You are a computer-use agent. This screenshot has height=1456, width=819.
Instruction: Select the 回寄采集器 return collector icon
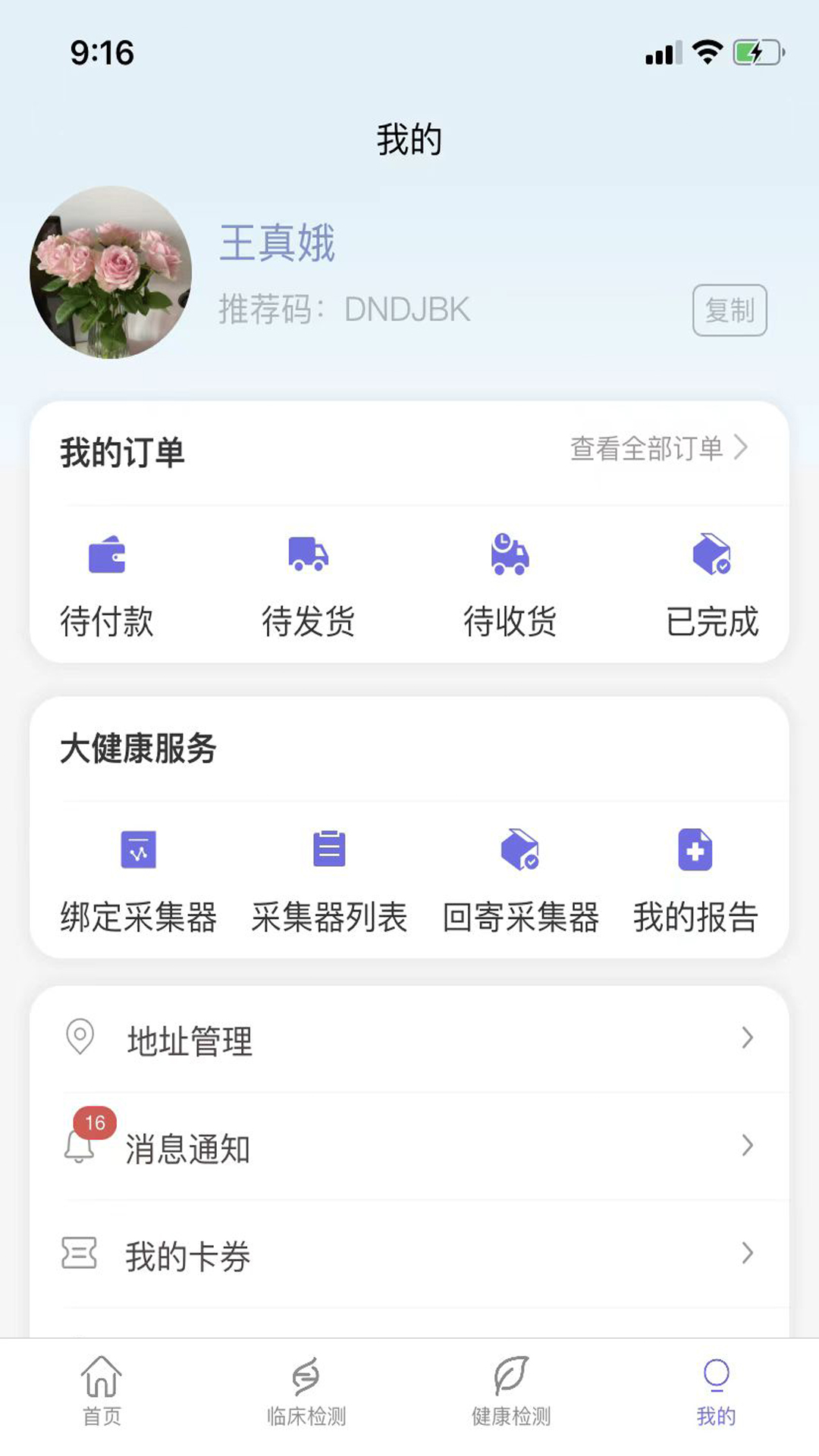pyautogui.click(x=522, y=851)
